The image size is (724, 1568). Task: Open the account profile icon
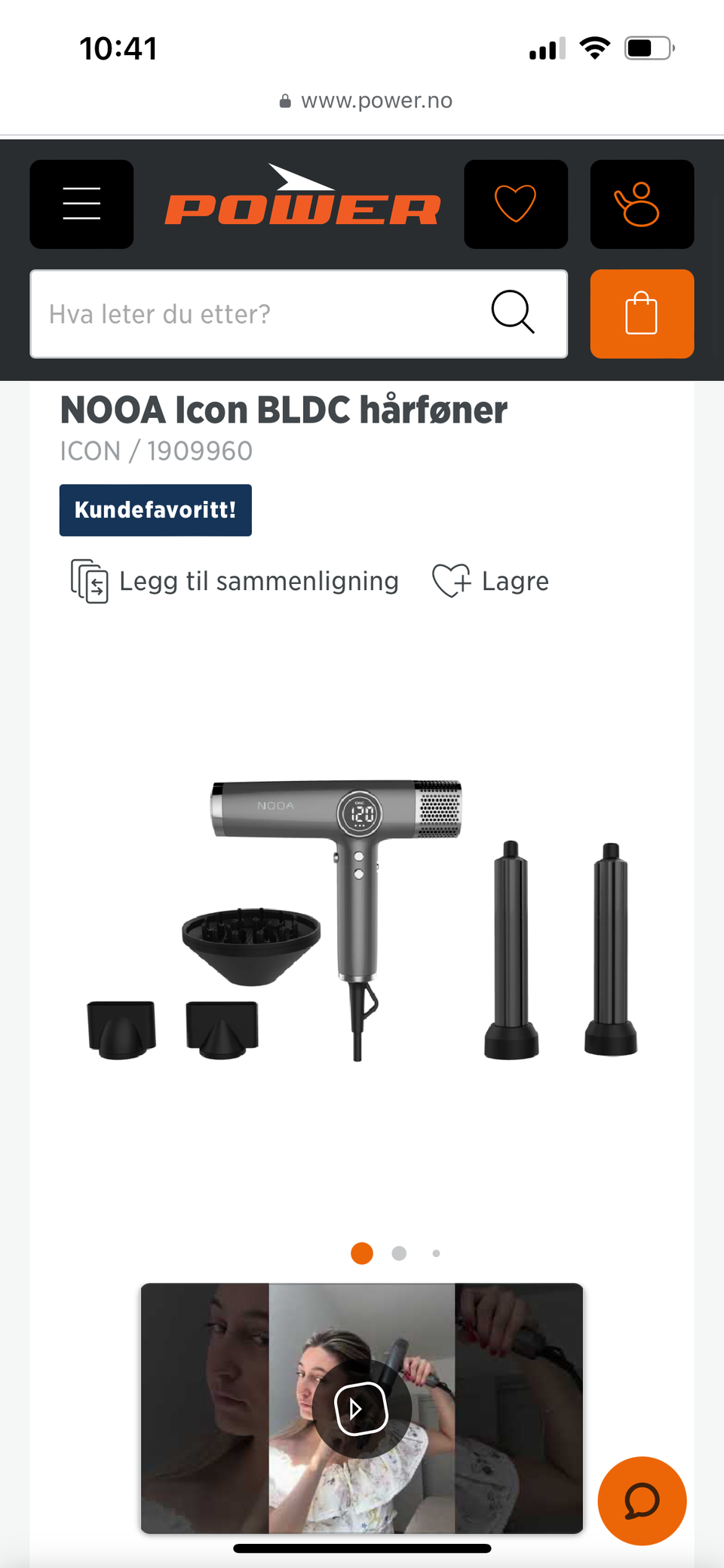point(642,204)
